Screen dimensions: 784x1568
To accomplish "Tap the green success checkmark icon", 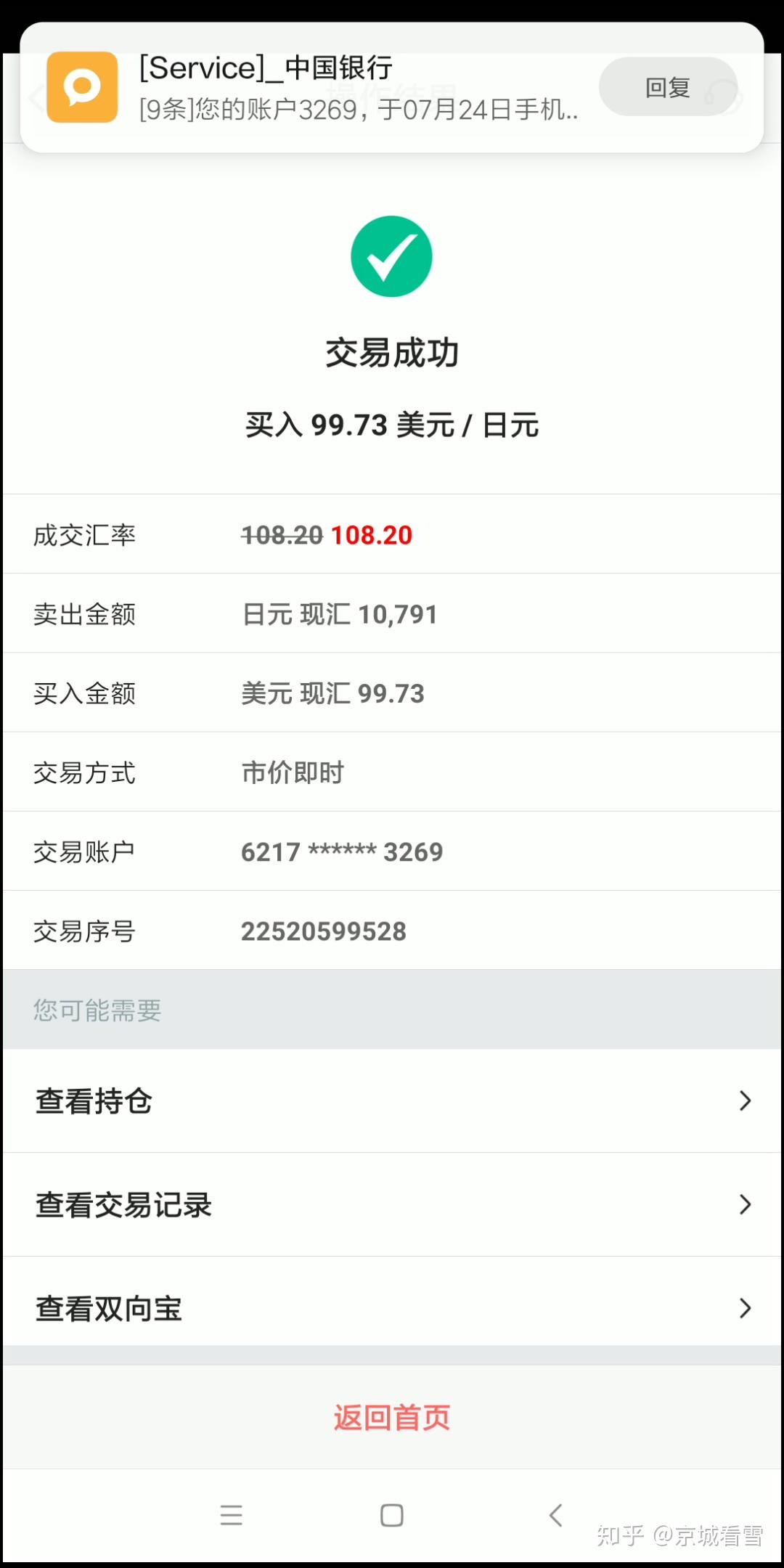I will pos(391,256).
